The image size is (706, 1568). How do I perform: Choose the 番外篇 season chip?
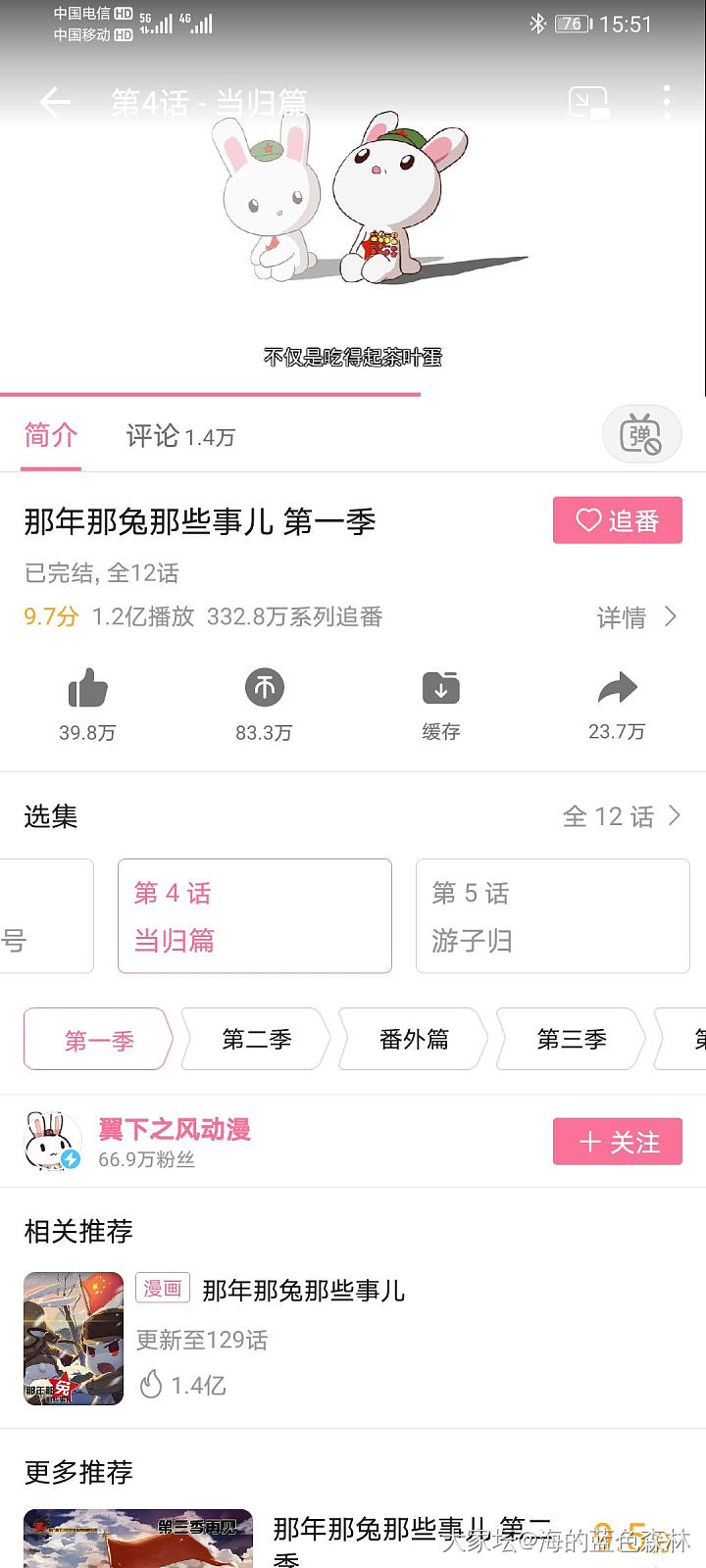click(x=414, y=1039)
